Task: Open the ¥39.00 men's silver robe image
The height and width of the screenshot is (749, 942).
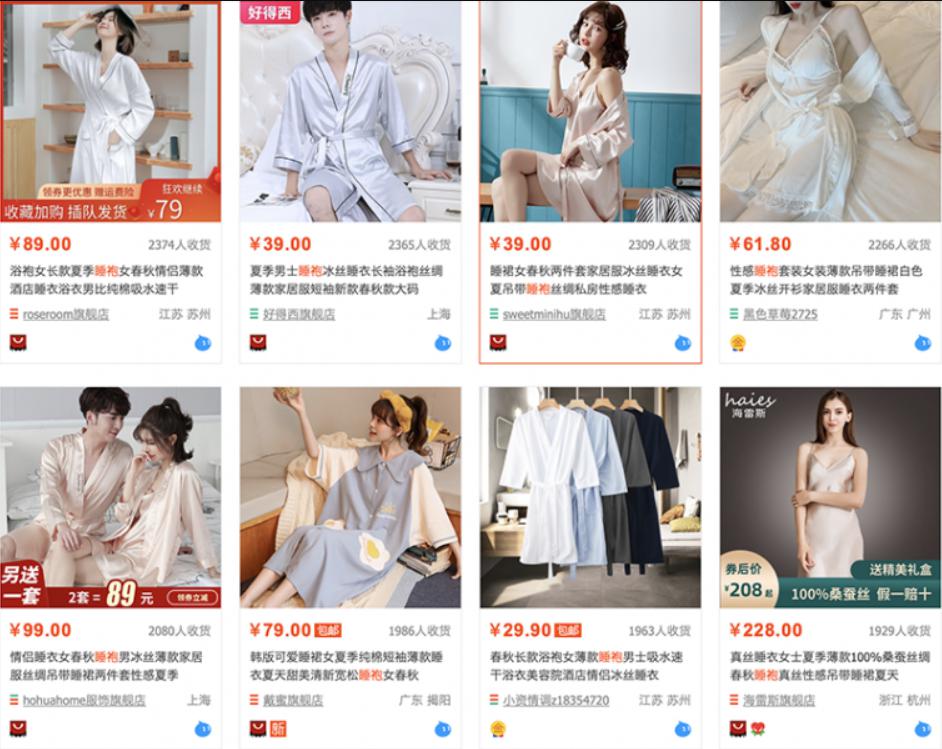Action: pyautogui.click(x=350, y=110)
